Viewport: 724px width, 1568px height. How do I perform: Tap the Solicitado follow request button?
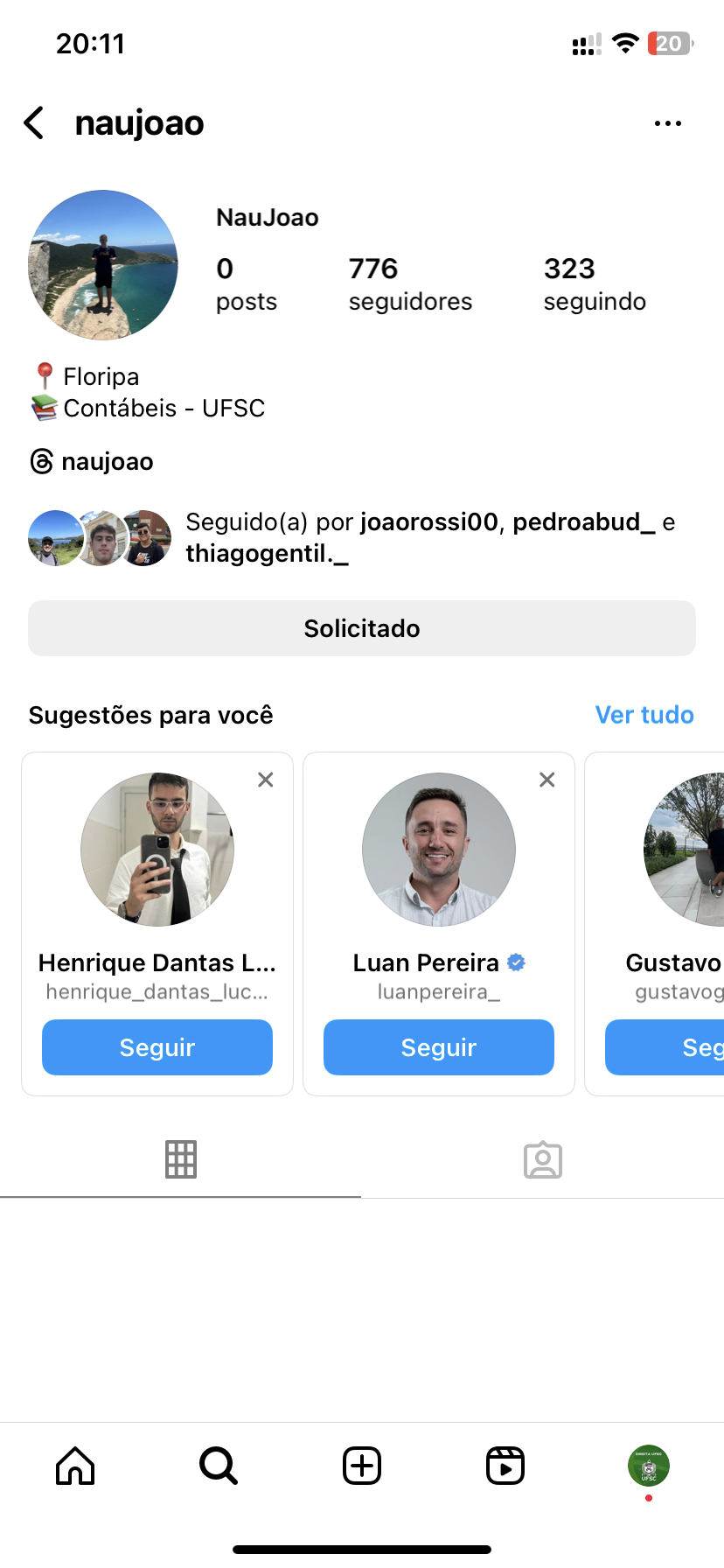tap(362, 628)
